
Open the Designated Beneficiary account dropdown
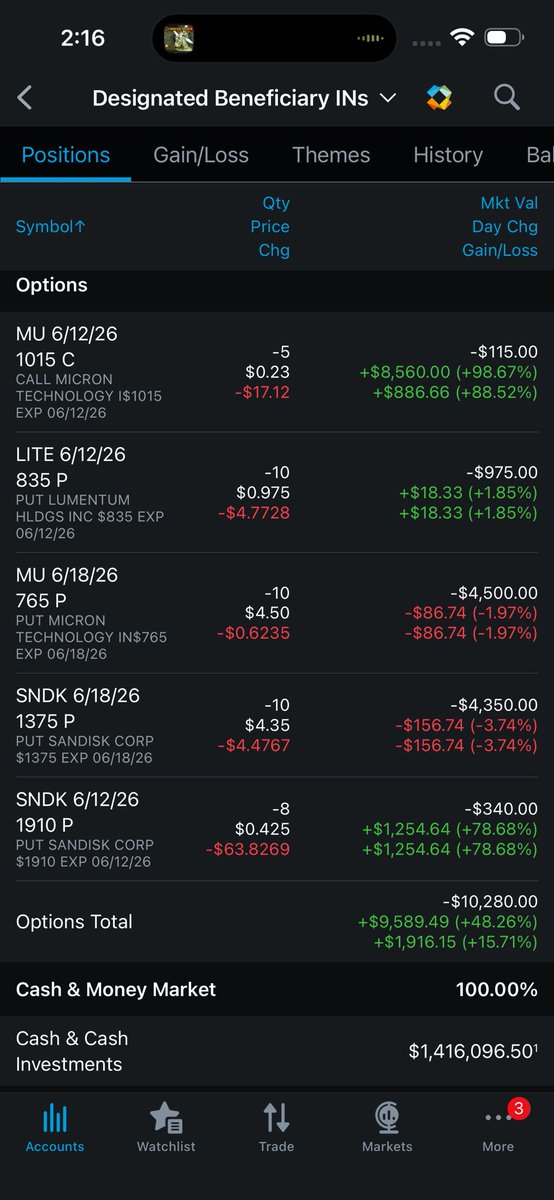click(244, 98)
